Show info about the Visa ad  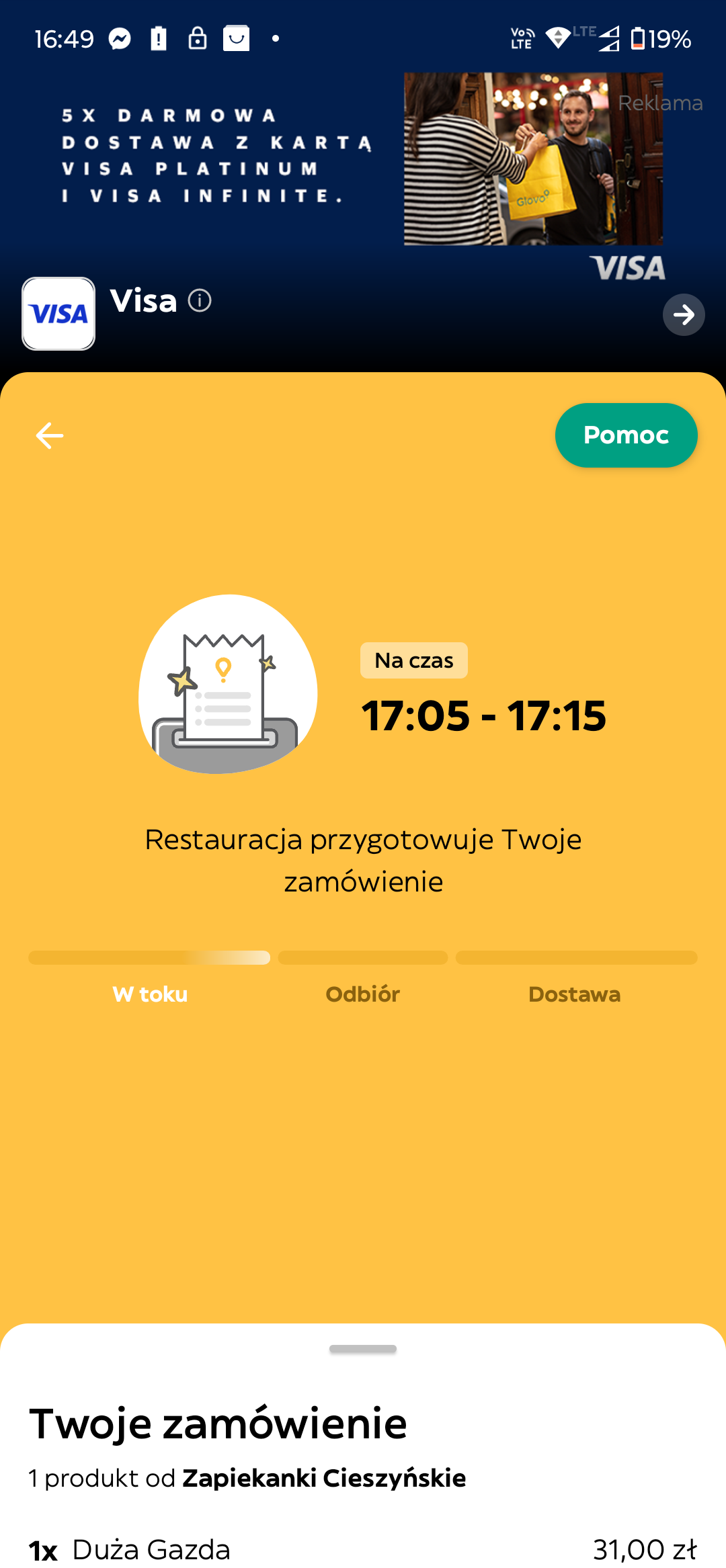(200, 300)
